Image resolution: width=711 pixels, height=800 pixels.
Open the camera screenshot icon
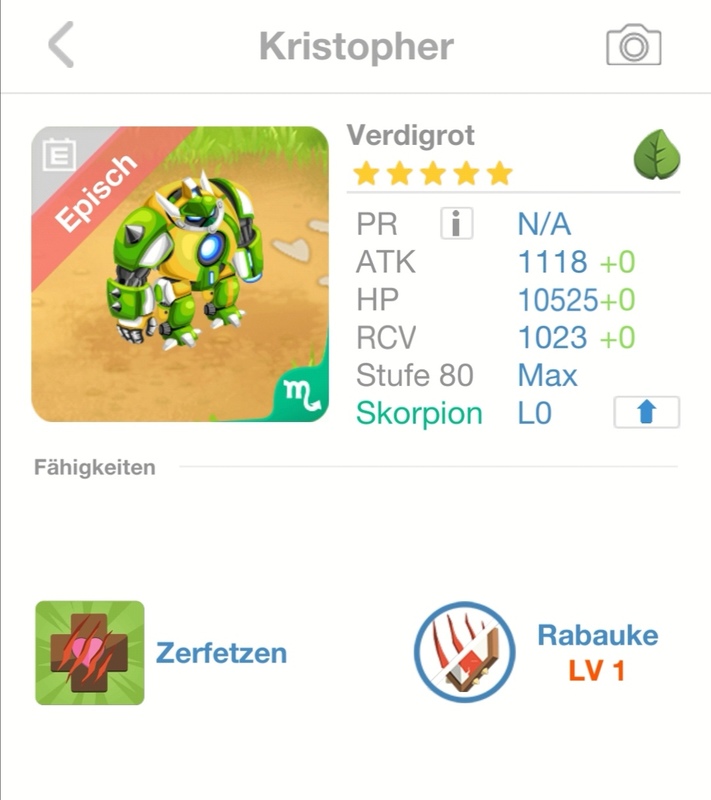tap(633, 46)
